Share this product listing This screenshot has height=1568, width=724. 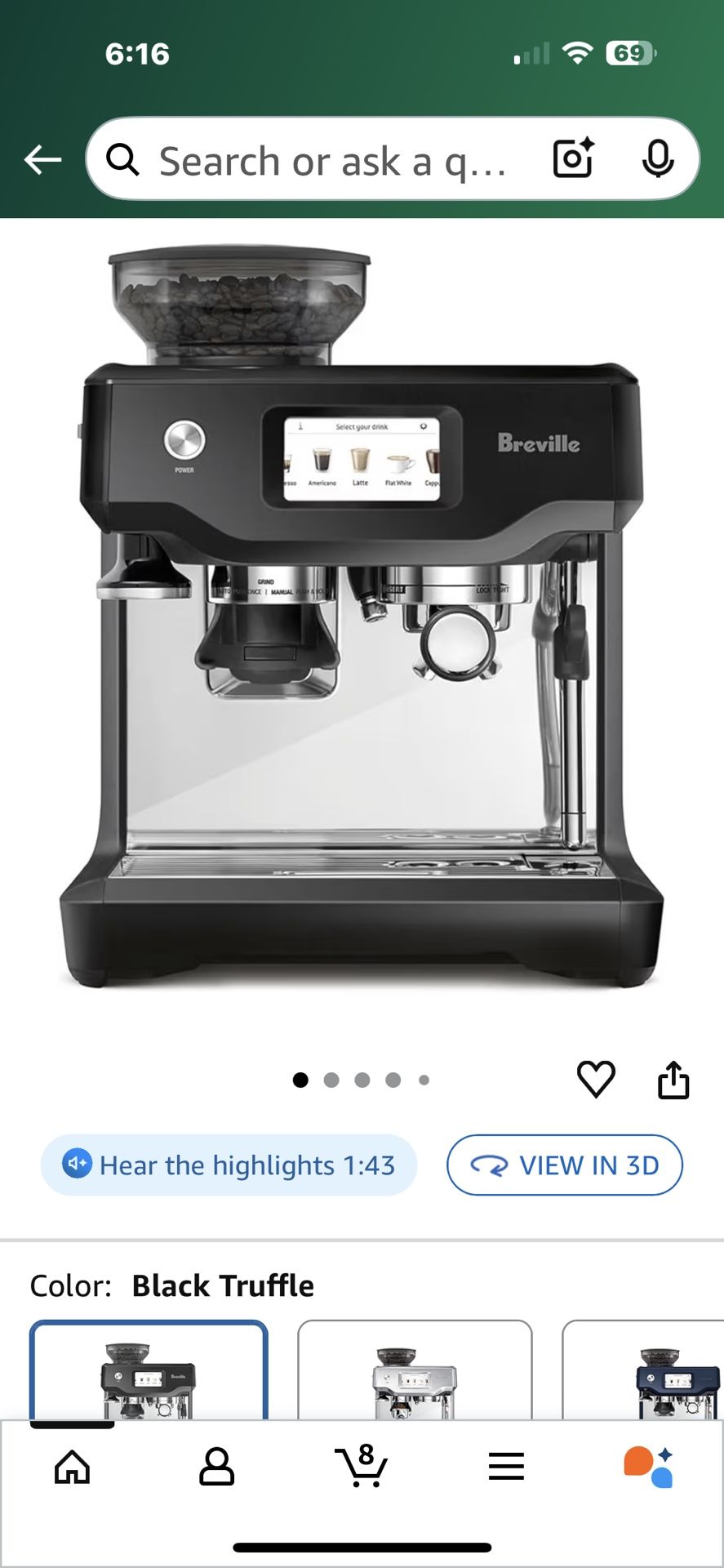click(673, 1079)
